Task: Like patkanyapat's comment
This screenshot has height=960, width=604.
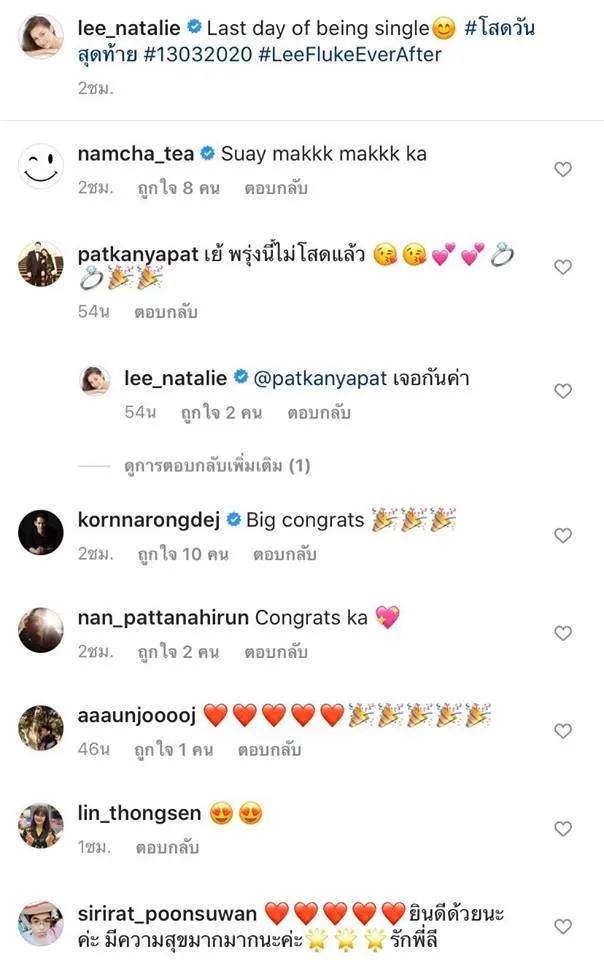Action: pyautogui.click(x=563, y=267)
